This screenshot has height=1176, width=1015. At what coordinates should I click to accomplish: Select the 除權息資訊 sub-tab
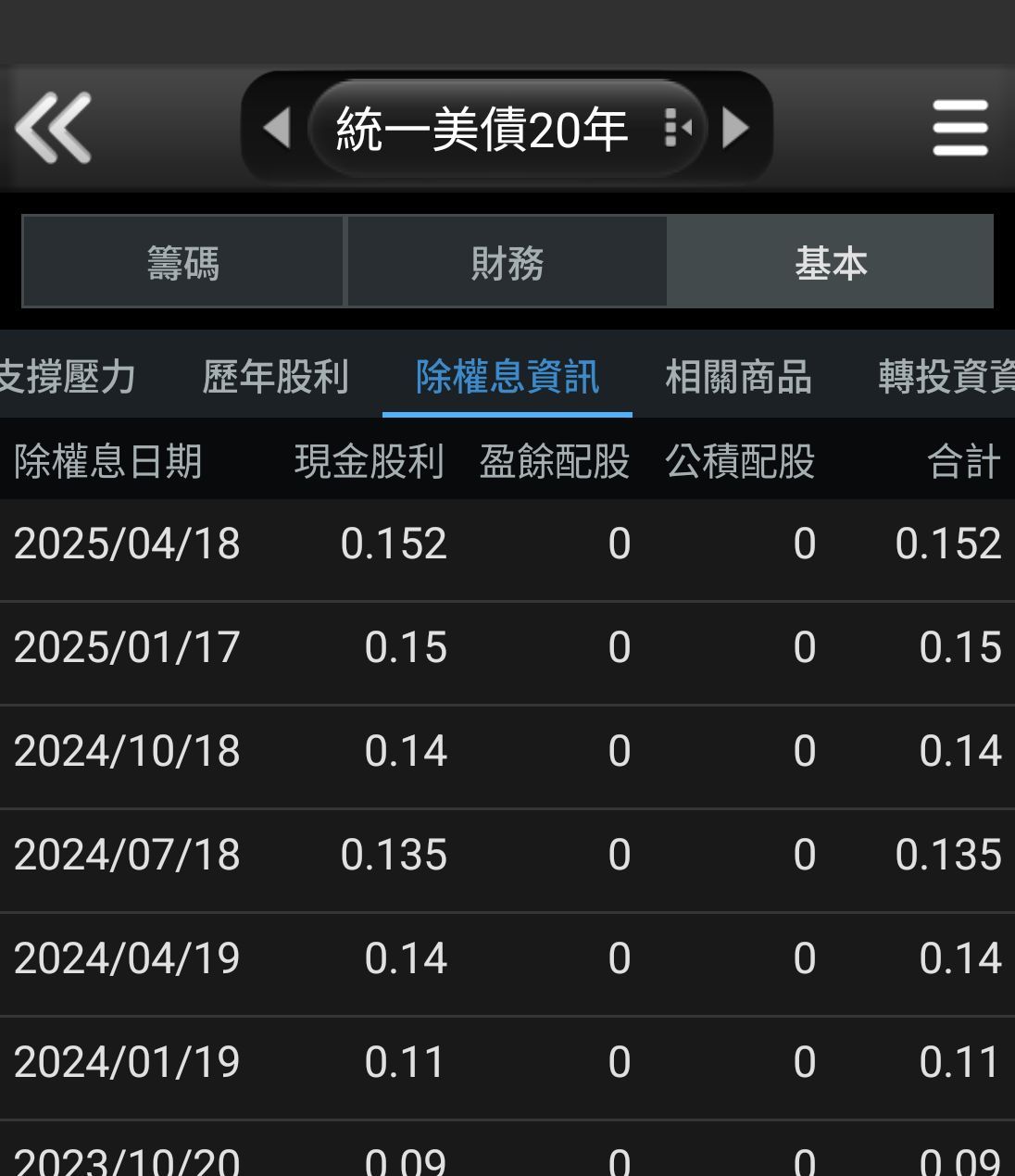507,377
